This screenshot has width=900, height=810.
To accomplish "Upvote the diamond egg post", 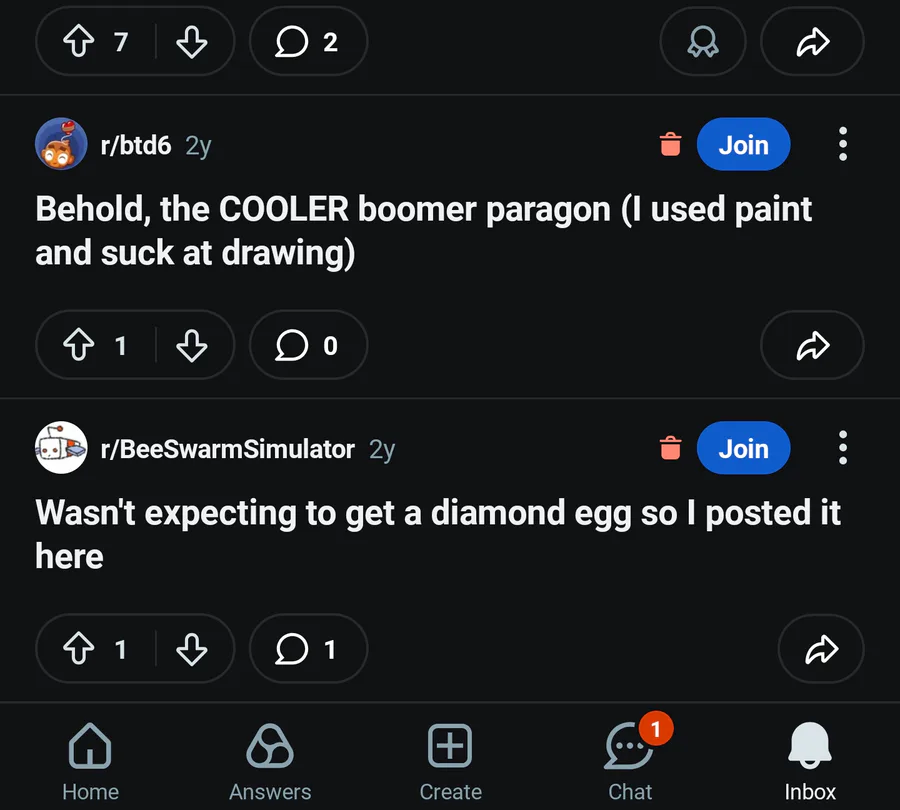I will coord(79,650).
